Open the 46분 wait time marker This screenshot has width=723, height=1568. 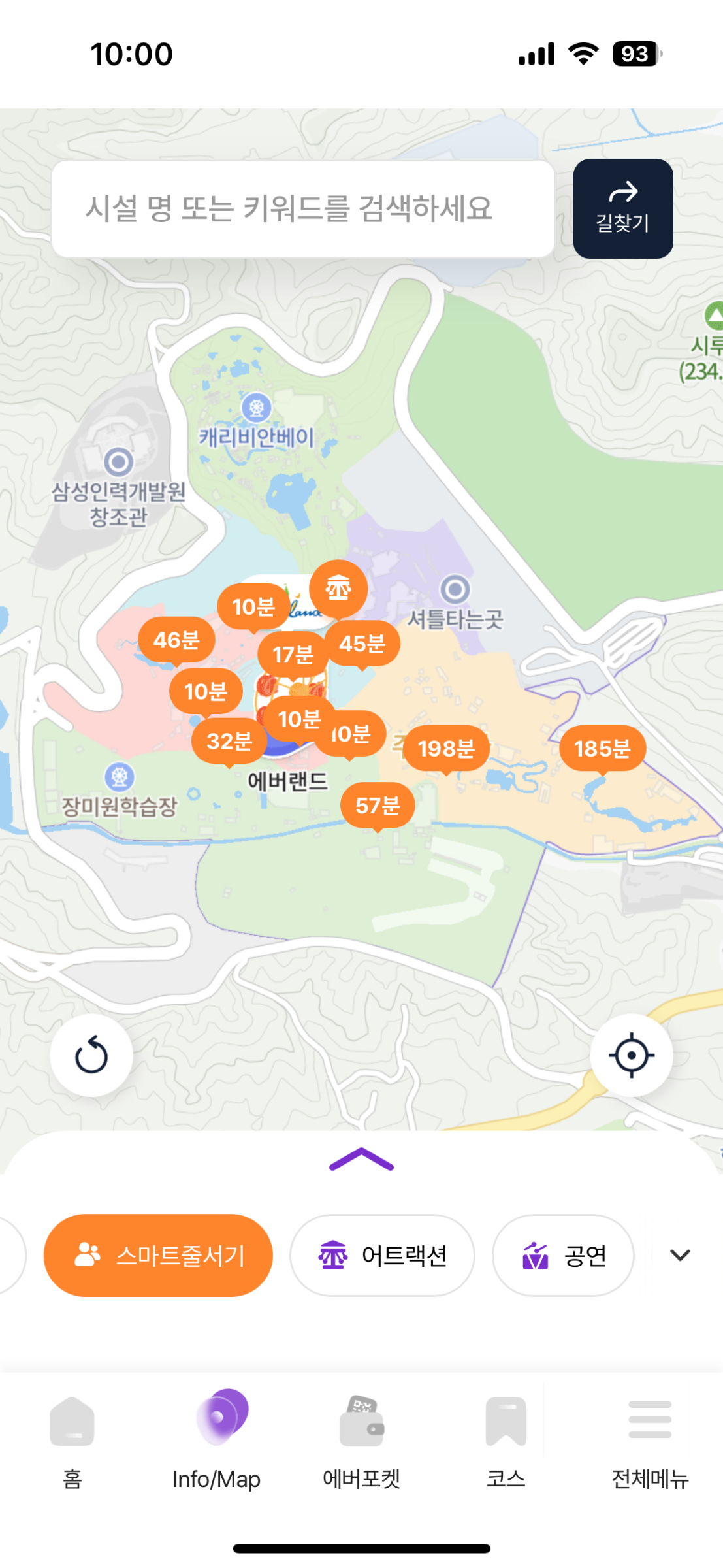coord(176,640)
